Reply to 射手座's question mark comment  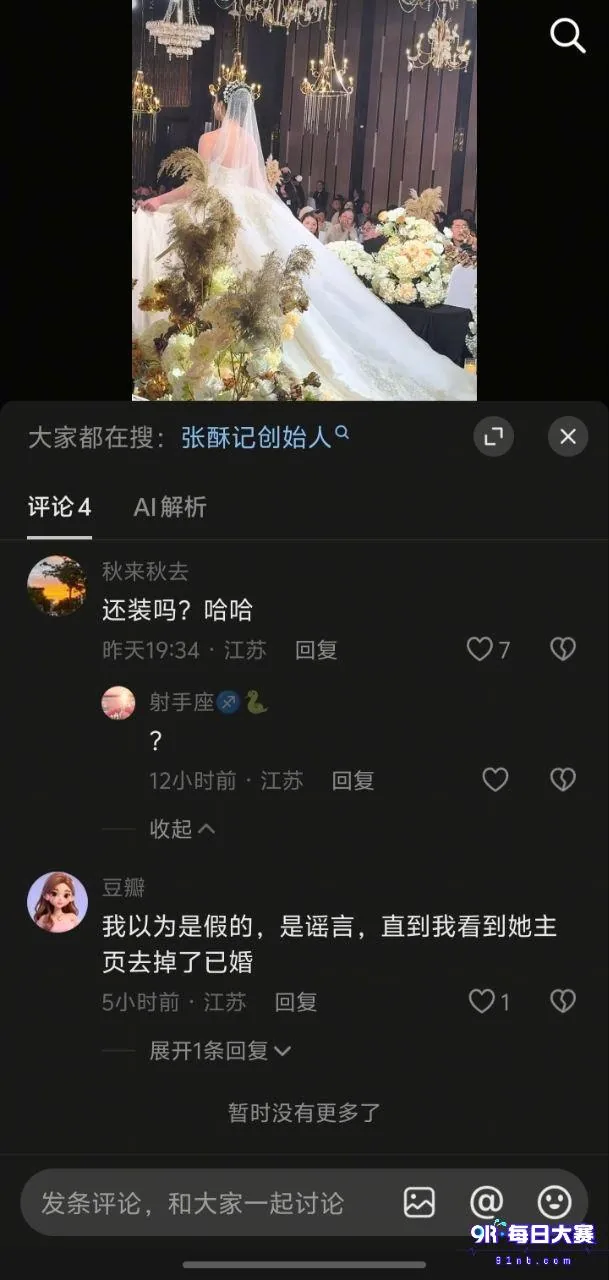[353, 781]
